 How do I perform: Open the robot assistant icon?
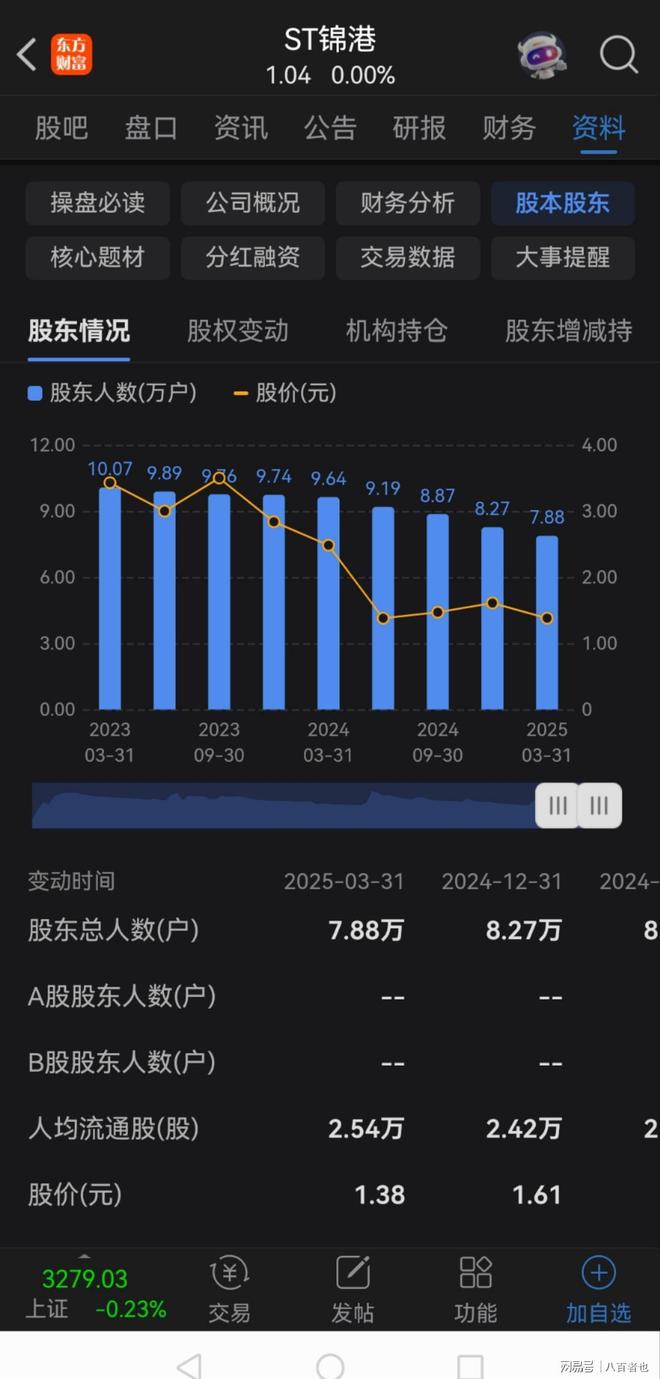[x=542, y=54]
